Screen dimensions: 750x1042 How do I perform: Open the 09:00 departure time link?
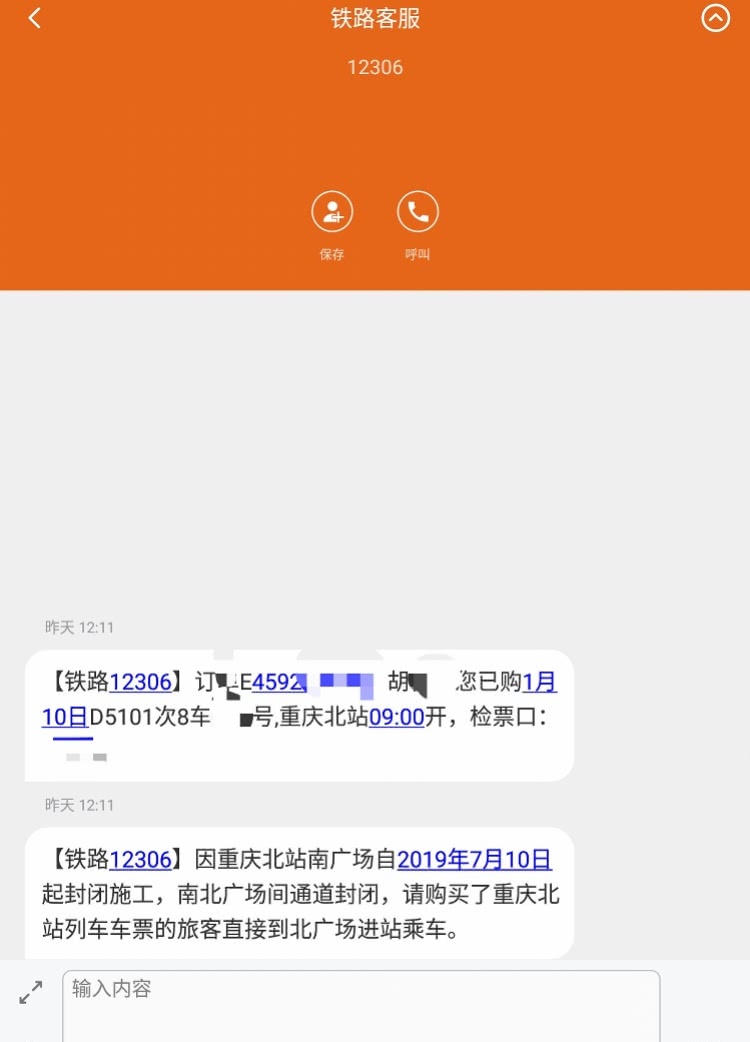[396, 718]
